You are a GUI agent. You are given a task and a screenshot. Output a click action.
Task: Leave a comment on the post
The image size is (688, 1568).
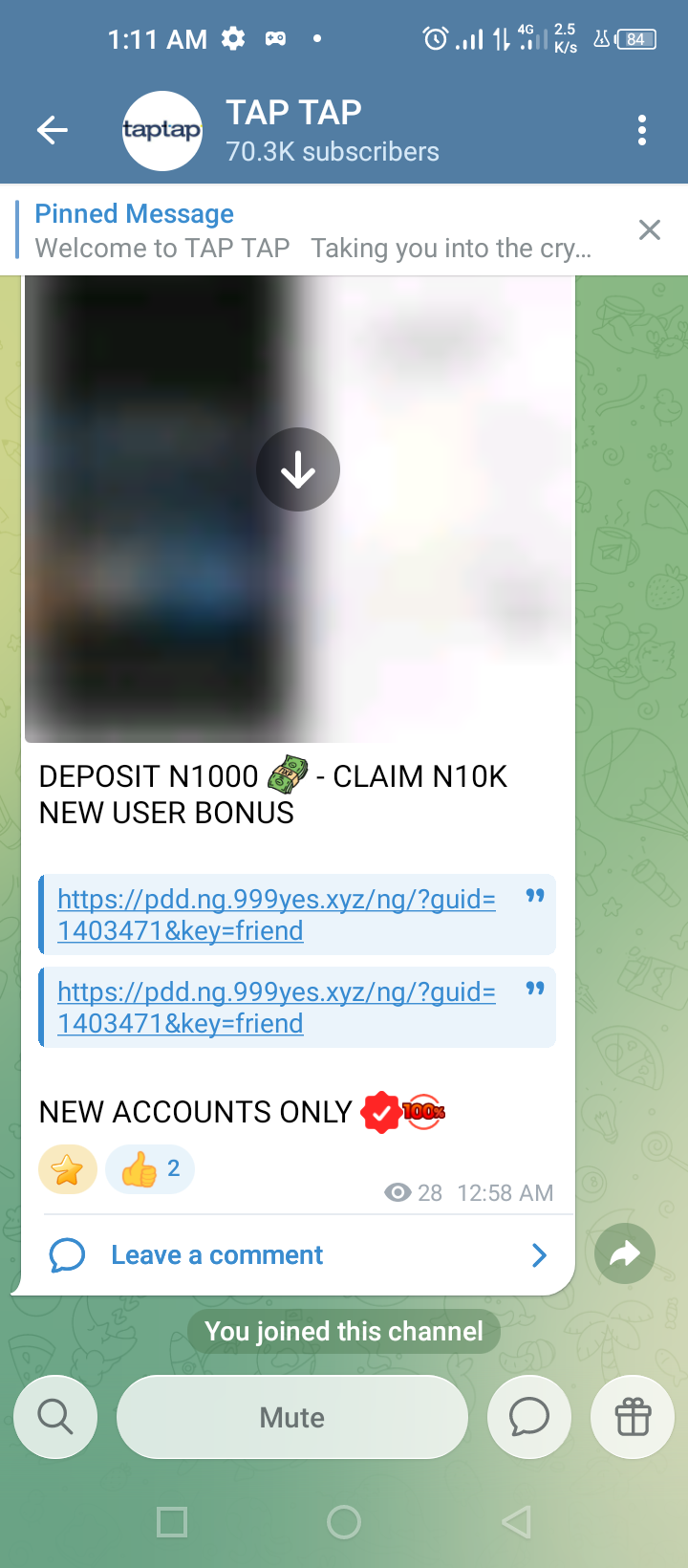[217, 1254]
